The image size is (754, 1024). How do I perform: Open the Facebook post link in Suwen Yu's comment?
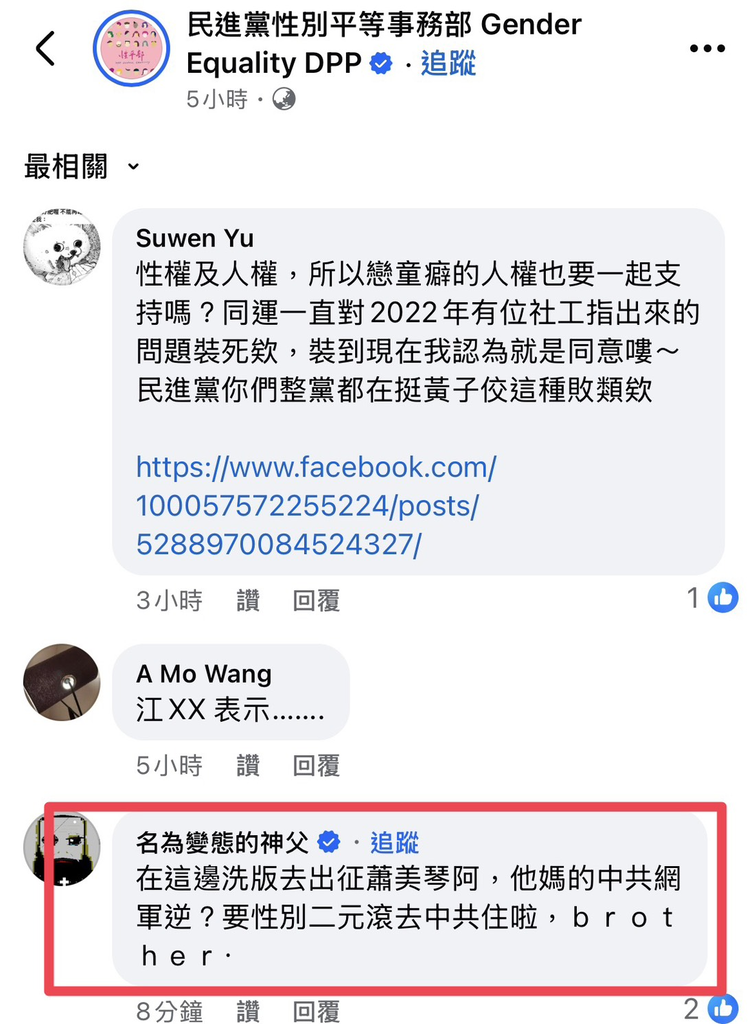click(x=316, y=505)
